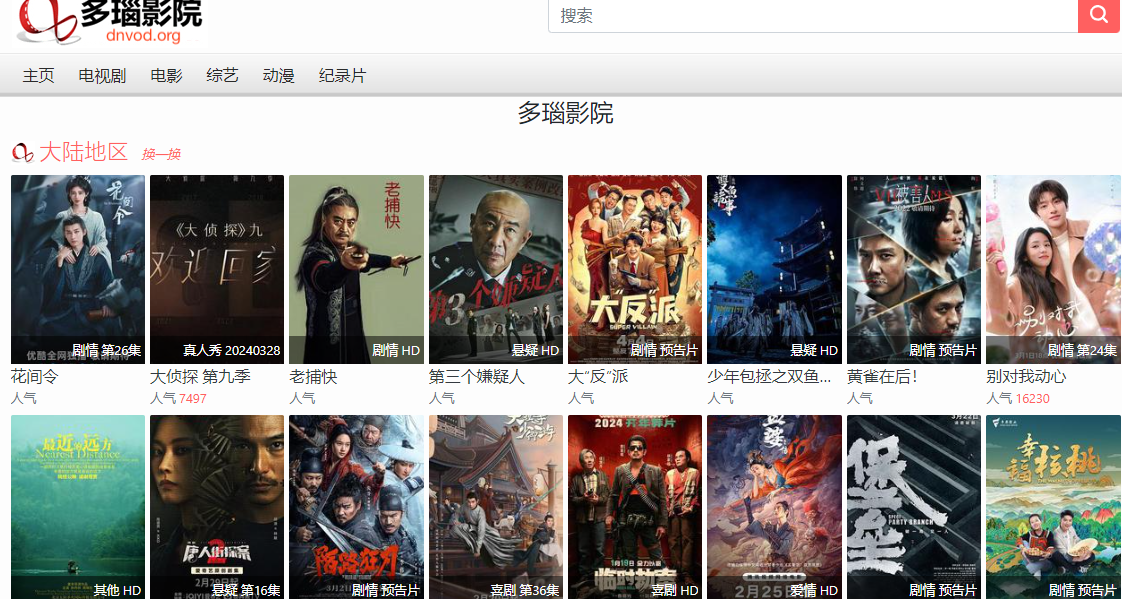The width and height of the screenshot is (1122, 599).
Task: Open the 幸福桂桃 poster
Action: [x=1053, y=506]
